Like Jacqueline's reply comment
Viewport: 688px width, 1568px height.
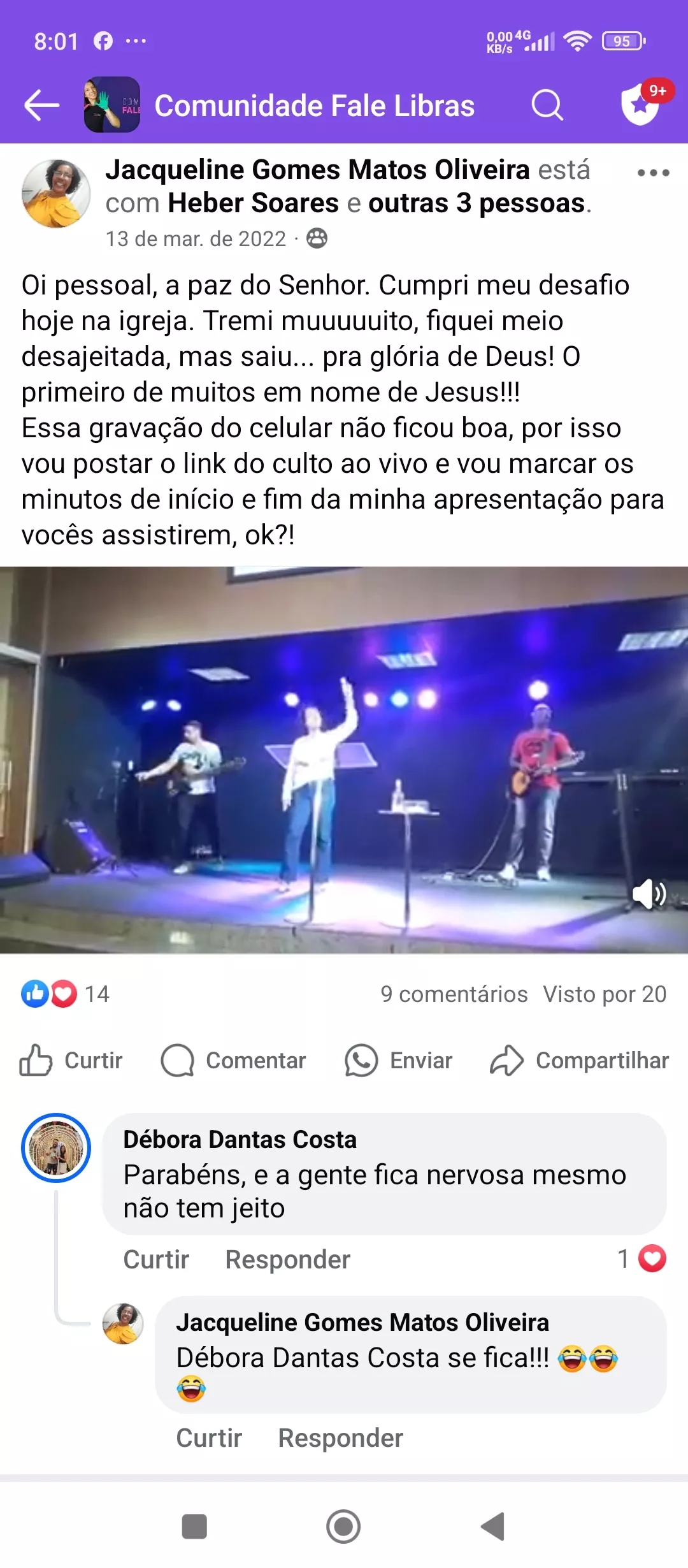pos(209,1438)
